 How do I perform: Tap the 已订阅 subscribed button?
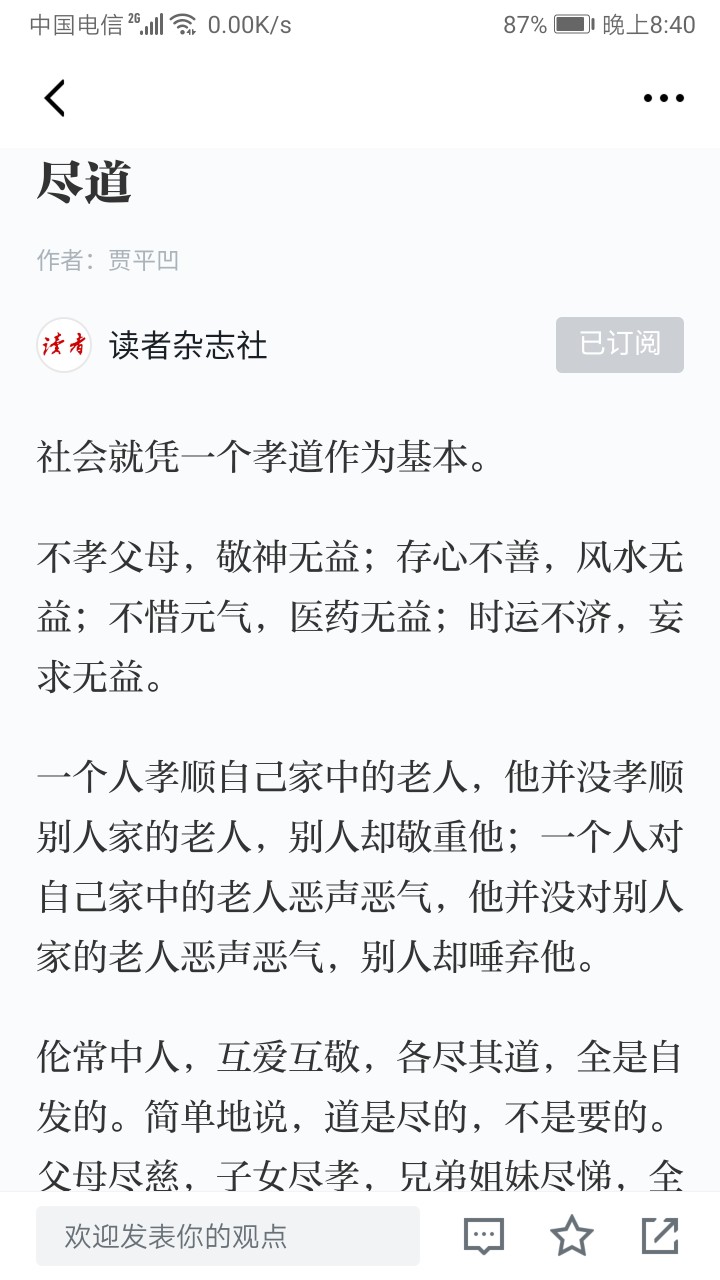pyautogui.click(x=620, y=345)
